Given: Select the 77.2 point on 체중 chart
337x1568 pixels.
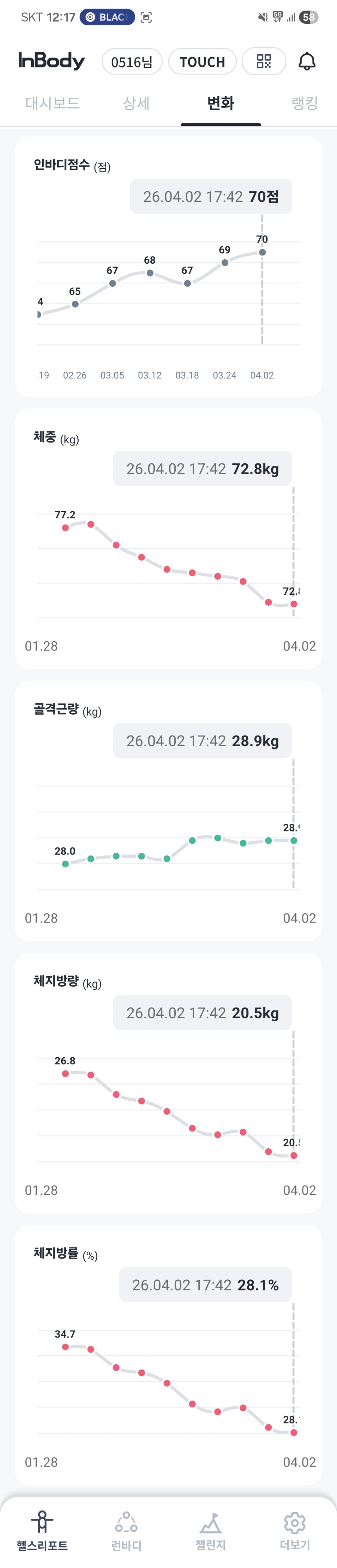Looking at the screenshot, I should (66, 528).
